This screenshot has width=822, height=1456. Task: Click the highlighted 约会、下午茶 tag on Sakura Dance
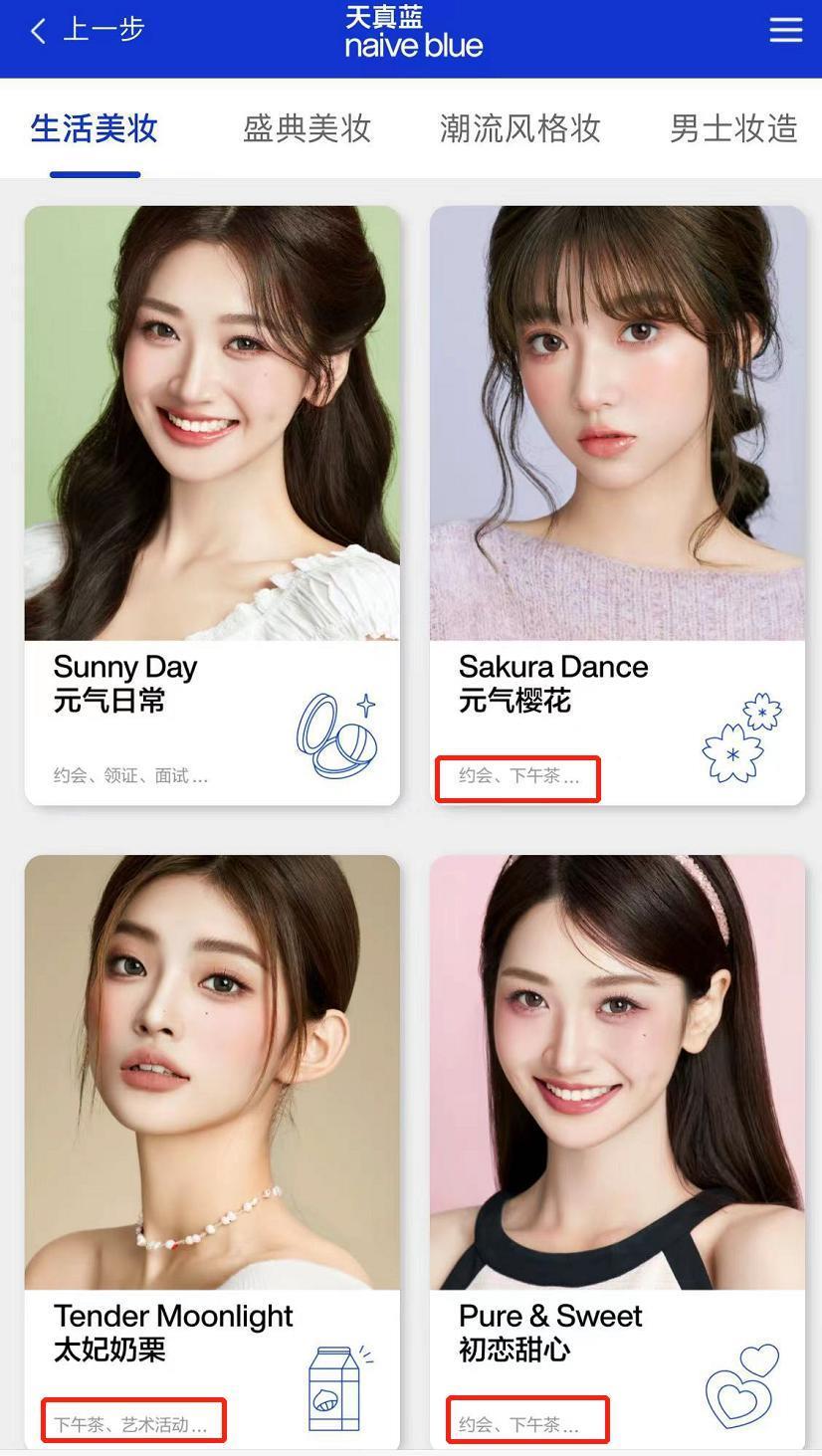point(517,779)
